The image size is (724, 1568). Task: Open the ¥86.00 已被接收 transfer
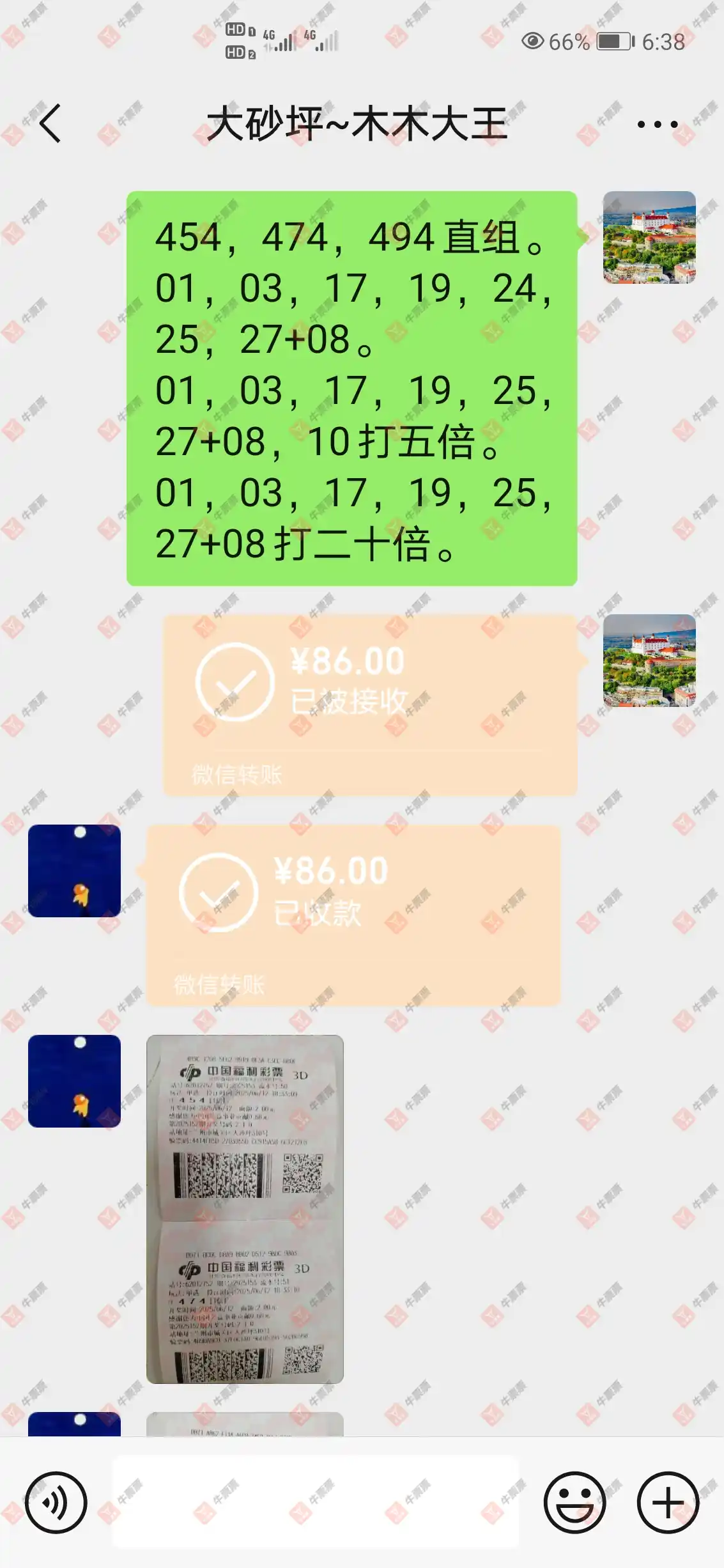(370, 704)
